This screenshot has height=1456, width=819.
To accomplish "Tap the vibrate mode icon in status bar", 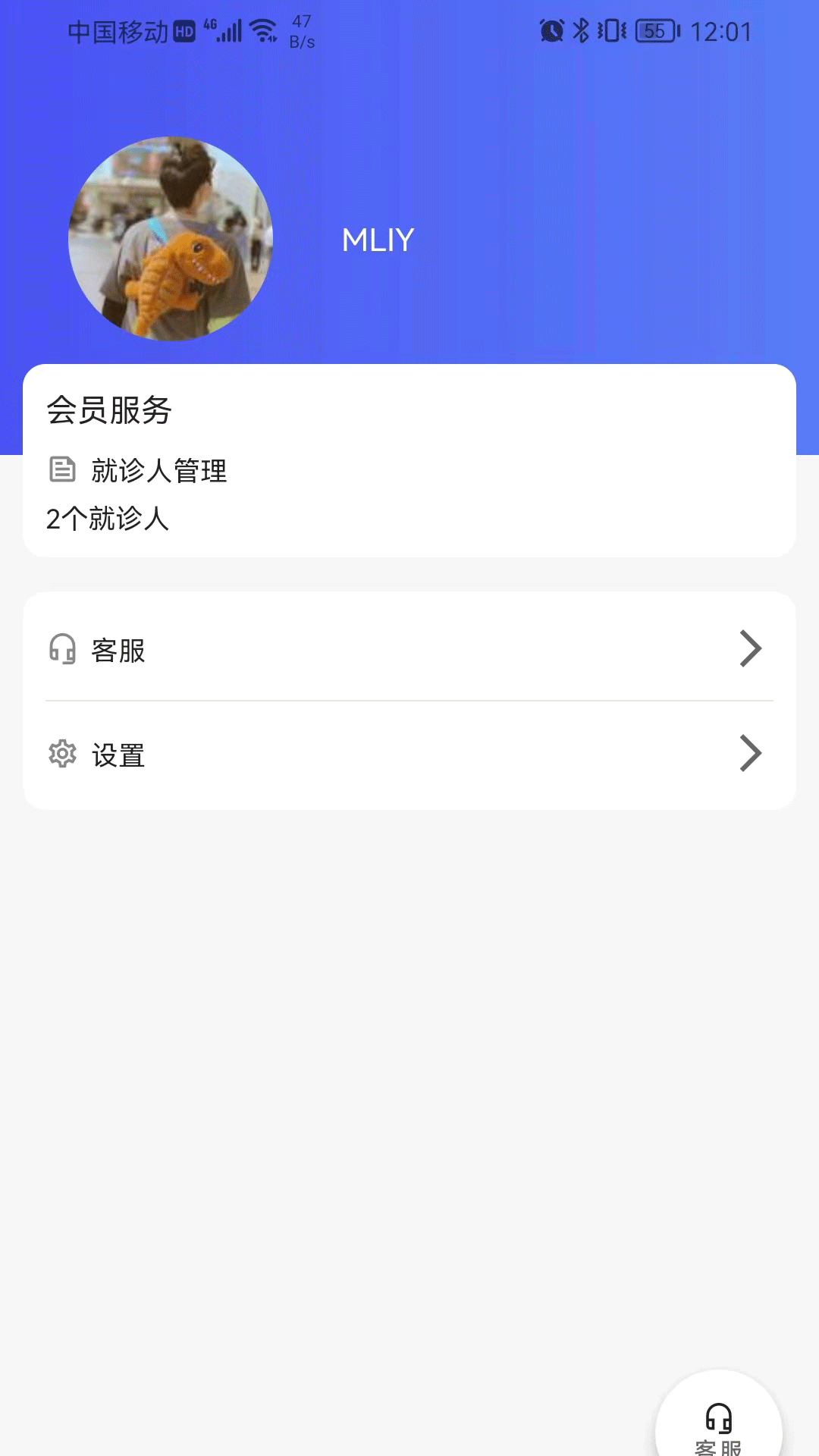I will 610,29.
